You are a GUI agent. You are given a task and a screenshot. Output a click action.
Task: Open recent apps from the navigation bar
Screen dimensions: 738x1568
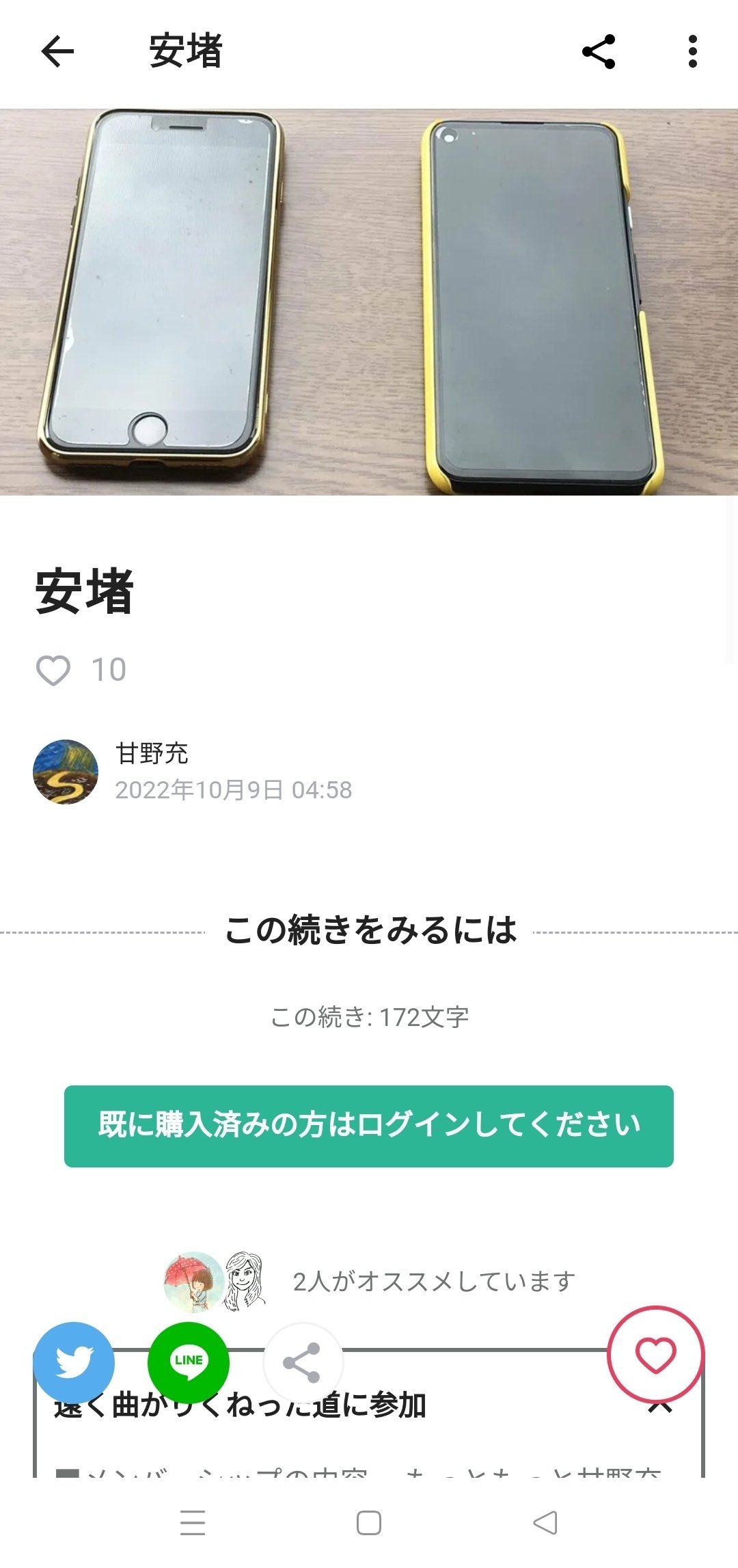[x=193, y=1523]
